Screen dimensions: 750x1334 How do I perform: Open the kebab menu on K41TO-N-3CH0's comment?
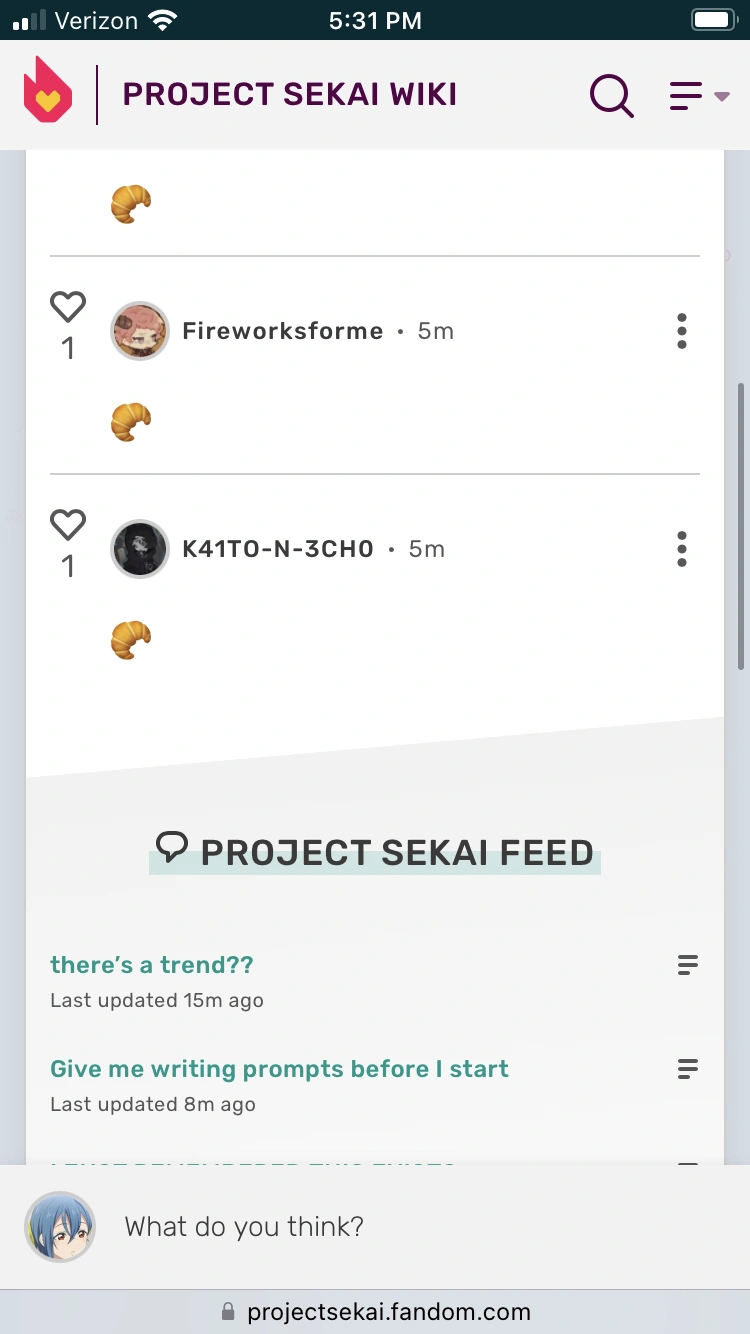click(681, 548)
